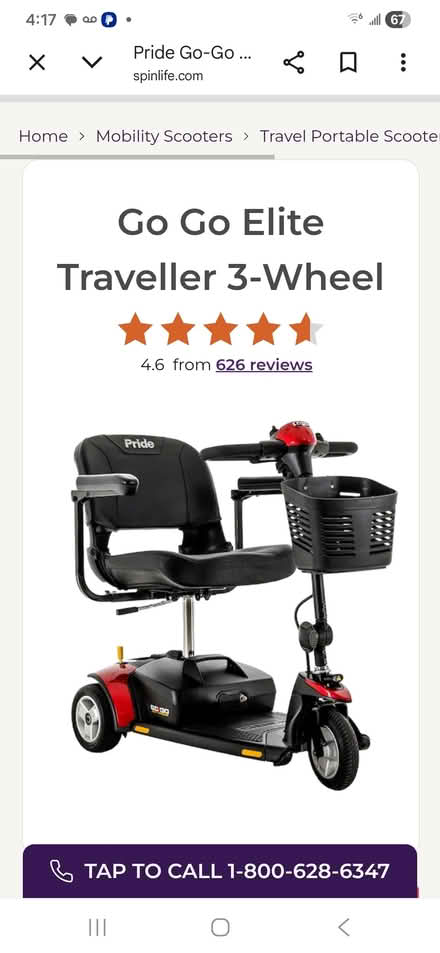Open the Travel Portable Scooters breadcrumb
Screen dimensions: 440x953
click(349, 136)
